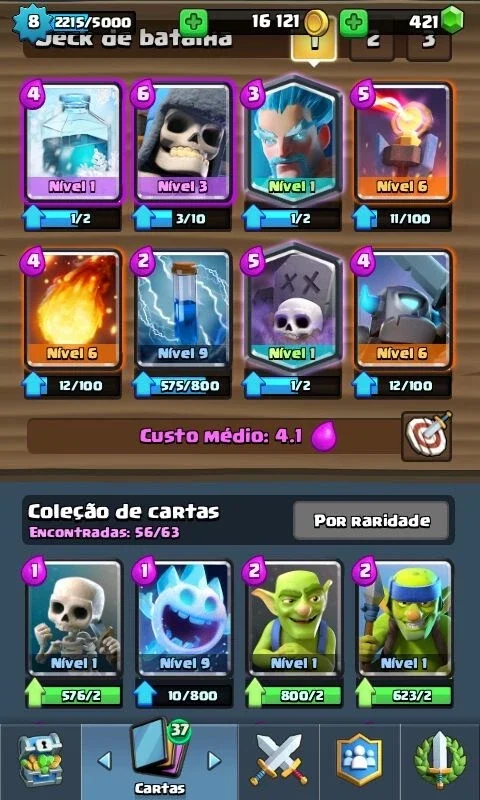Tap the Ice Wizard card
Image resolution: width=480 pixels, height=800 pixels.
coord(293,140)
